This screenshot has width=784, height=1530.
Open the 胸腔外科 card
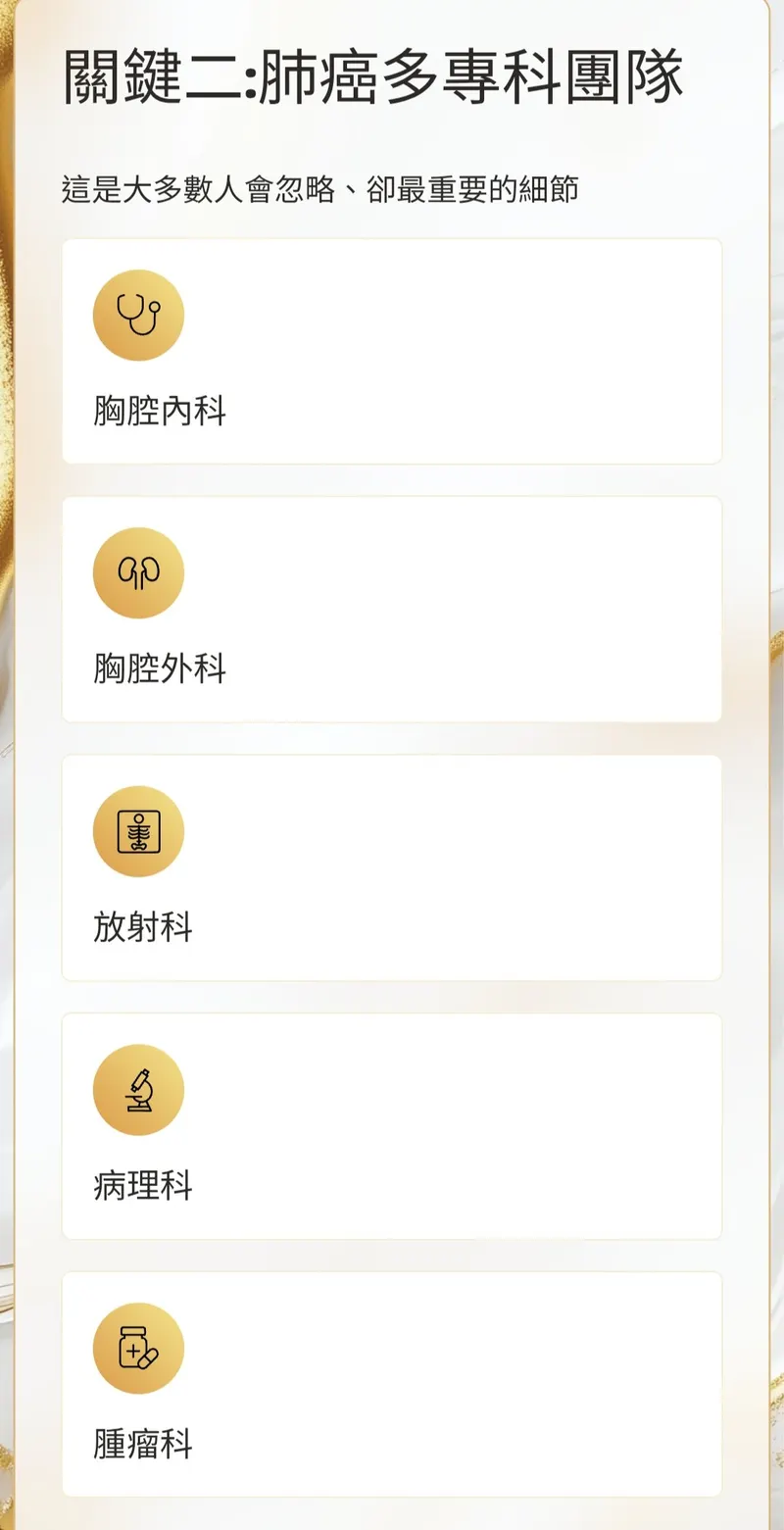tap(391, 610)
